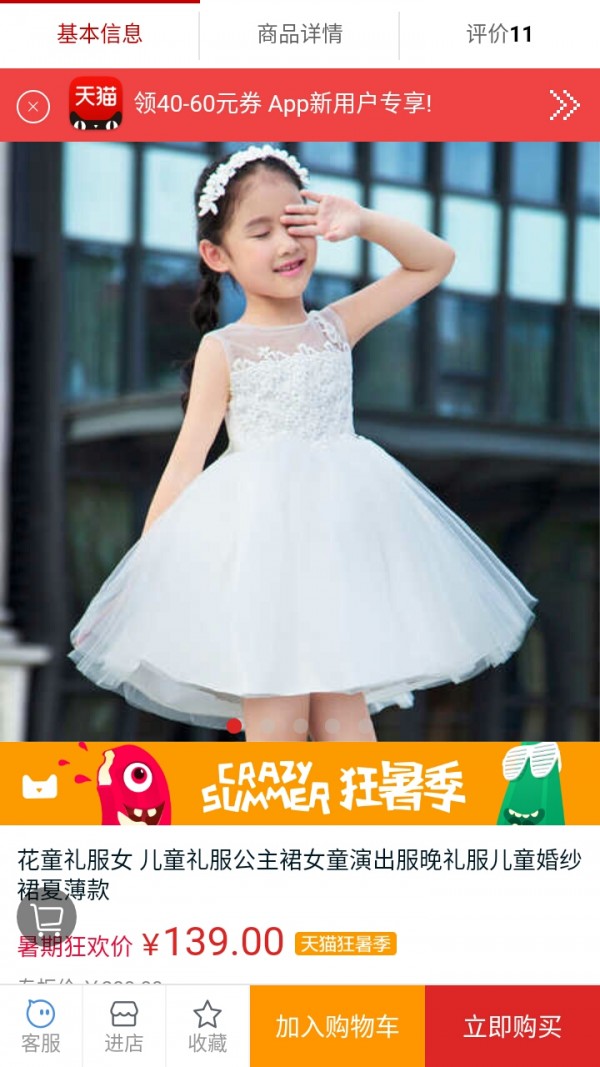Open the 评价 reviews tab
The width and height of the screenshot is (600, 1067).
pos(499,34)
